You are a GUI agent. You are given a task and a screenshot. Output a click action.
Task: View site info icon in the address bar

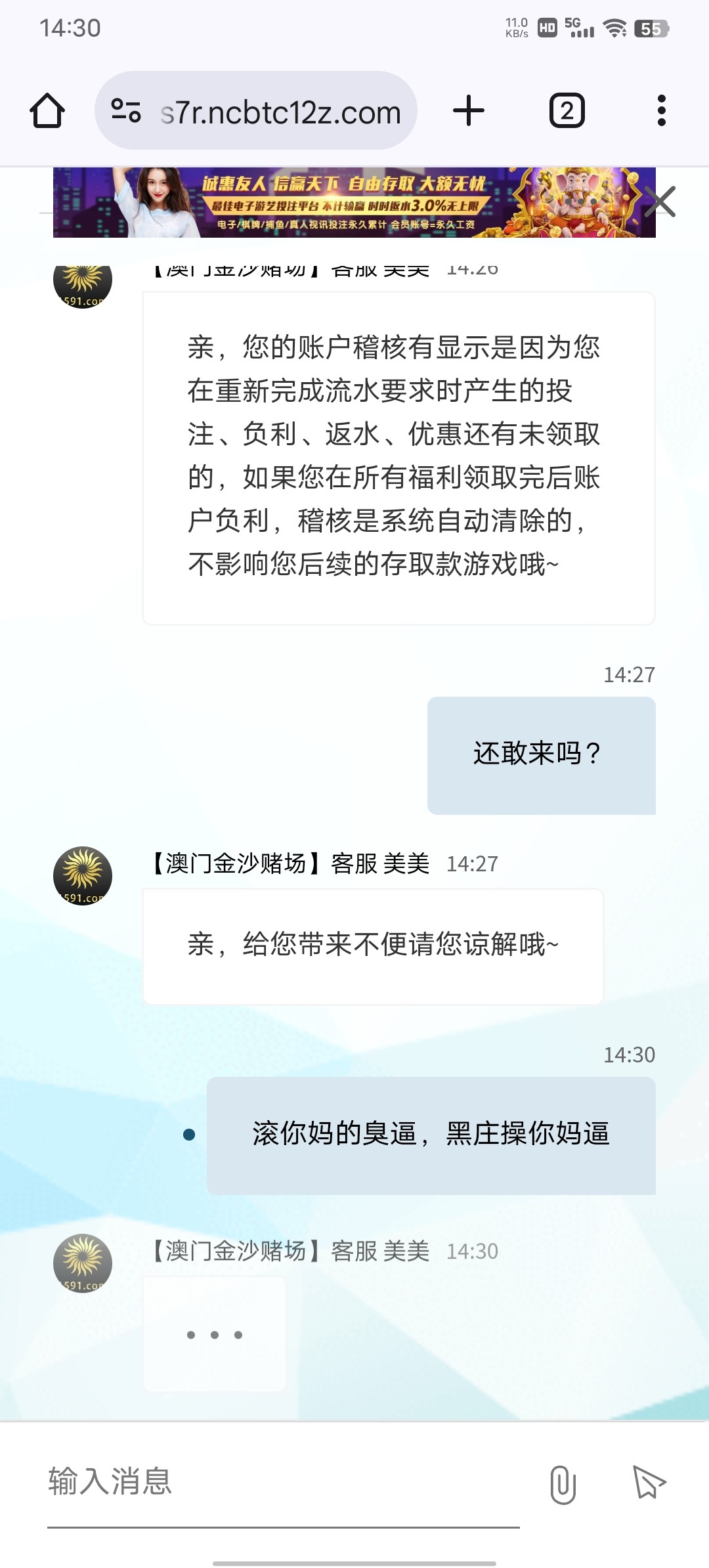[x=126, y=111]
